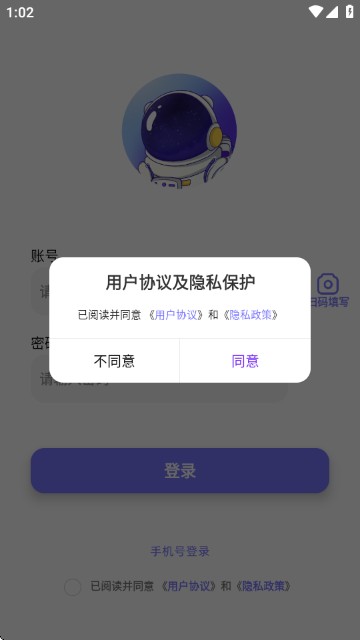Decline by tapping 不同意

click(114, 361)
